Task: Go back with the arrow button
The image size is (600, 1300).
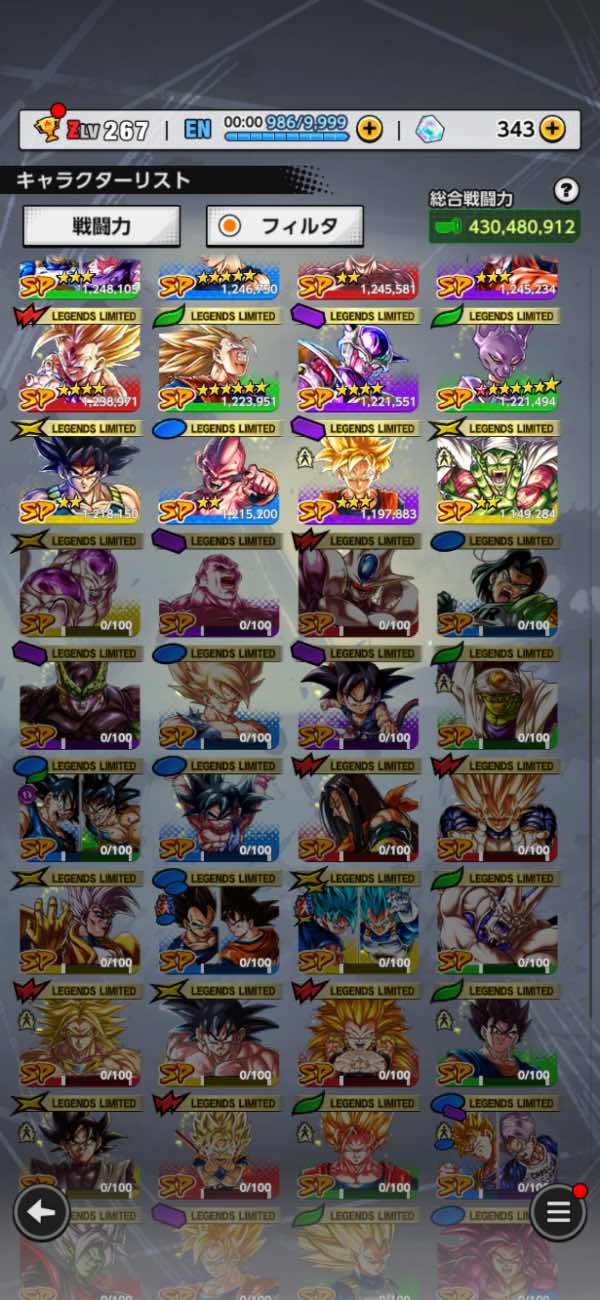Action: pos(41,1212)
